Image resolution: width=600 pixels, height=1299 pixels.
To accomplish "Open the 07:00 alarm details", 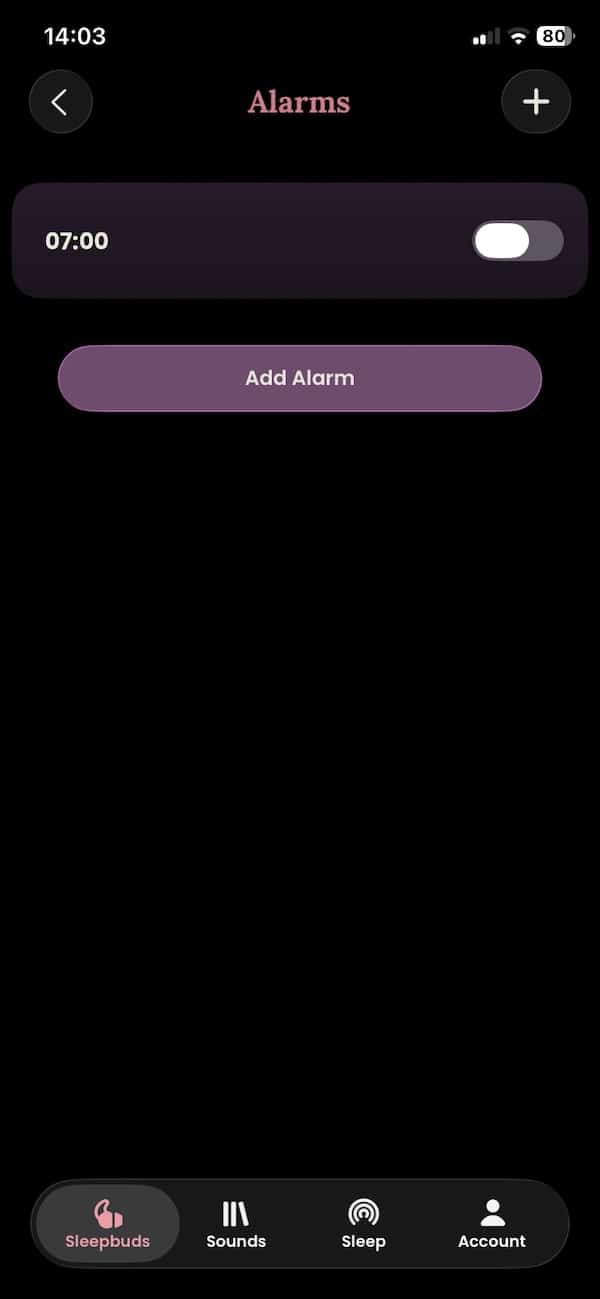I will point(200,241).
